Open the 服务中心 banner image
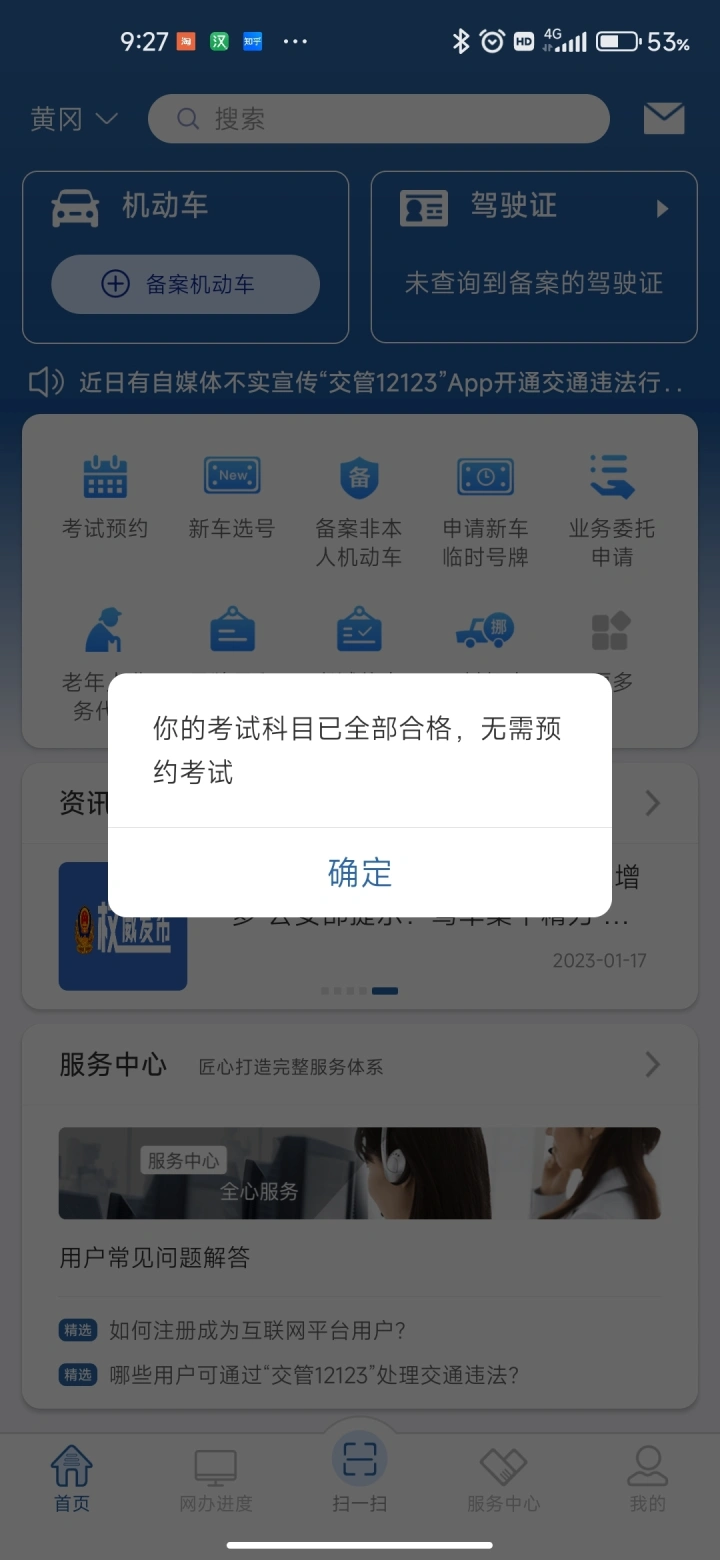720x1560 pixels. click(360, 1173)
